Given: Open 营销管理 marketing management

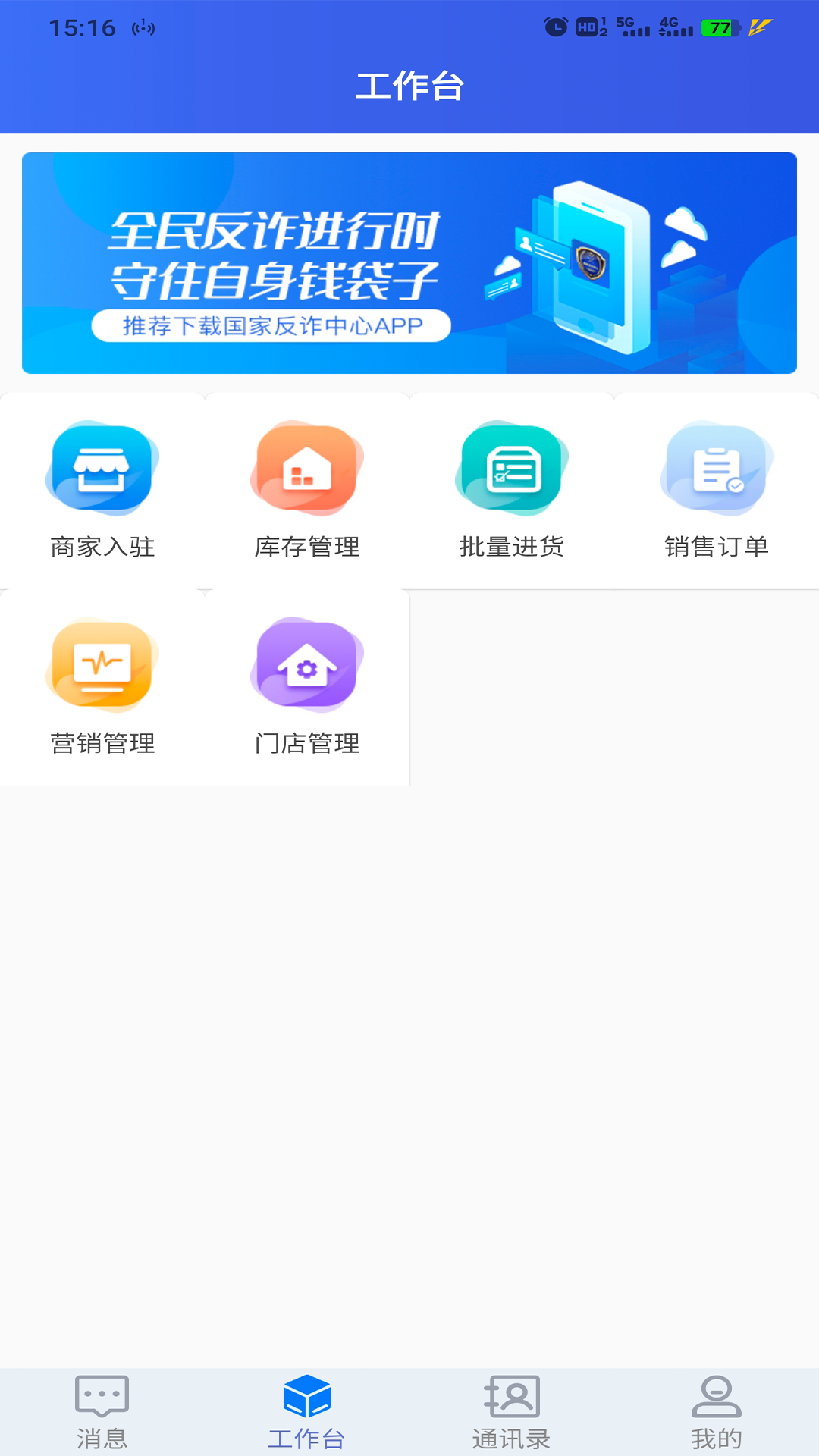Looking at the screenshot, I should click(x=102, y=687).
